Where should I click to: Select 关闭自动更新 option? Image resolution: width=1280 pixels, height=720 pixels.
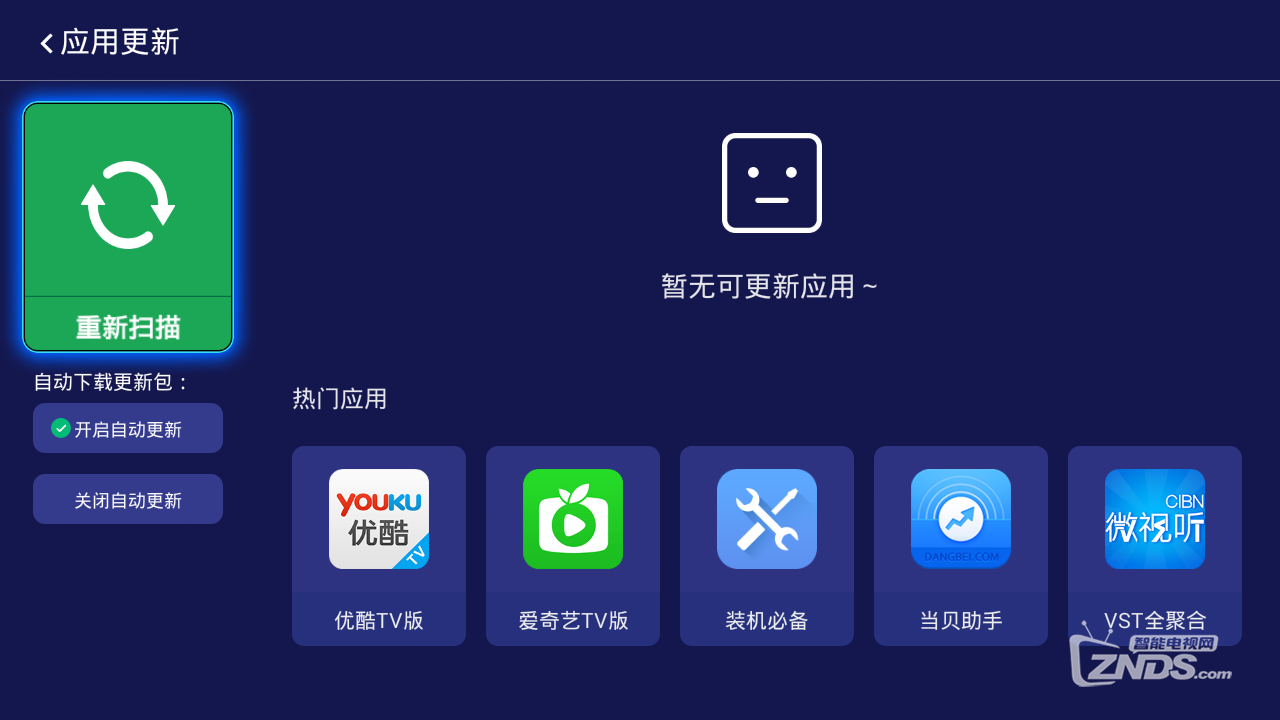(128, 500)
